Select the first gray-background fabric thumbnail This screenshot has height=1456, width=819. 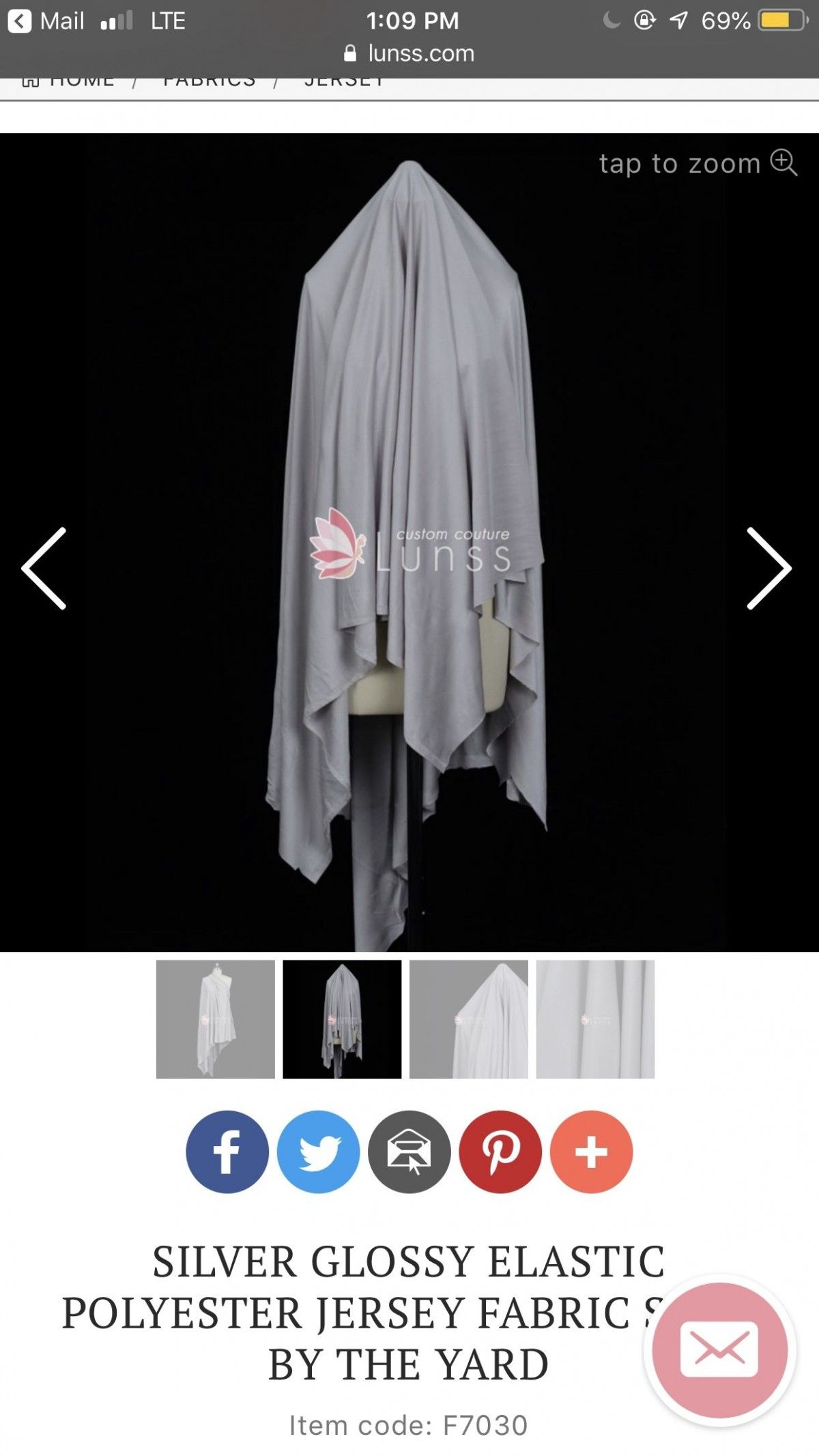tap(216, 1019)
